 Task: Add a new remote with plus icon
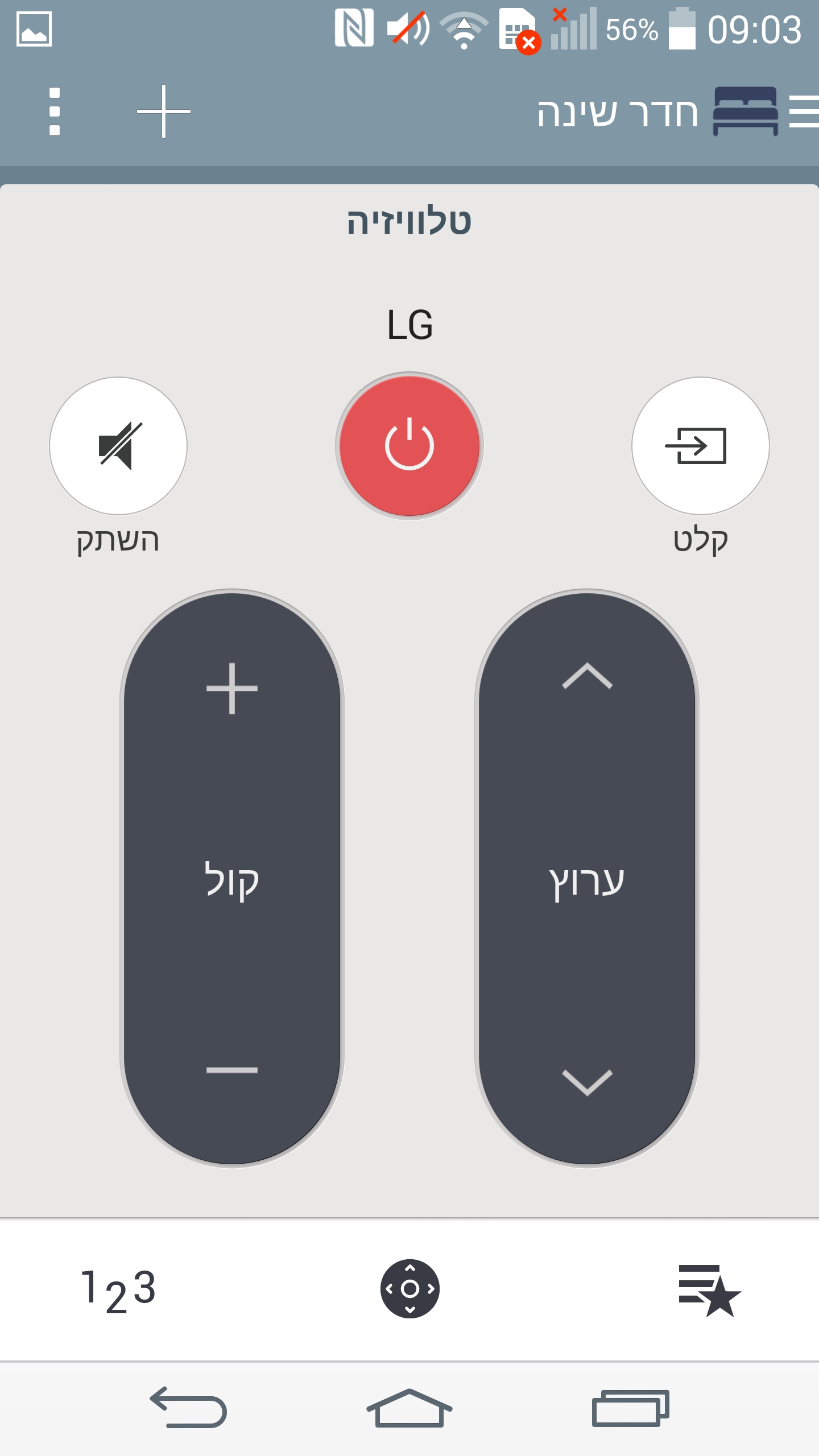(x=164, y=111)
